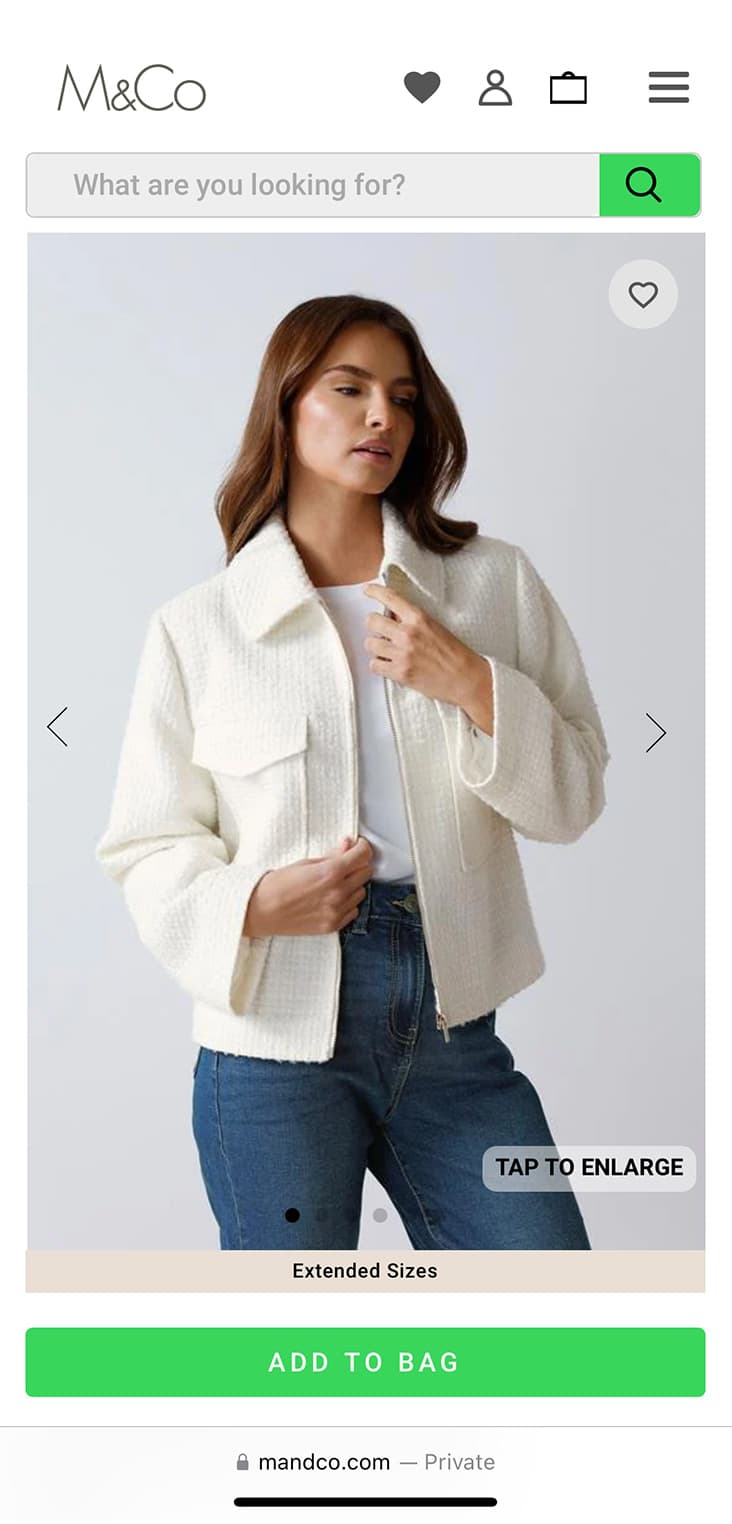Focus the 'What are you looking for?' search field
The width and height of the screenshot is (732, 1524).
(312, 185)
